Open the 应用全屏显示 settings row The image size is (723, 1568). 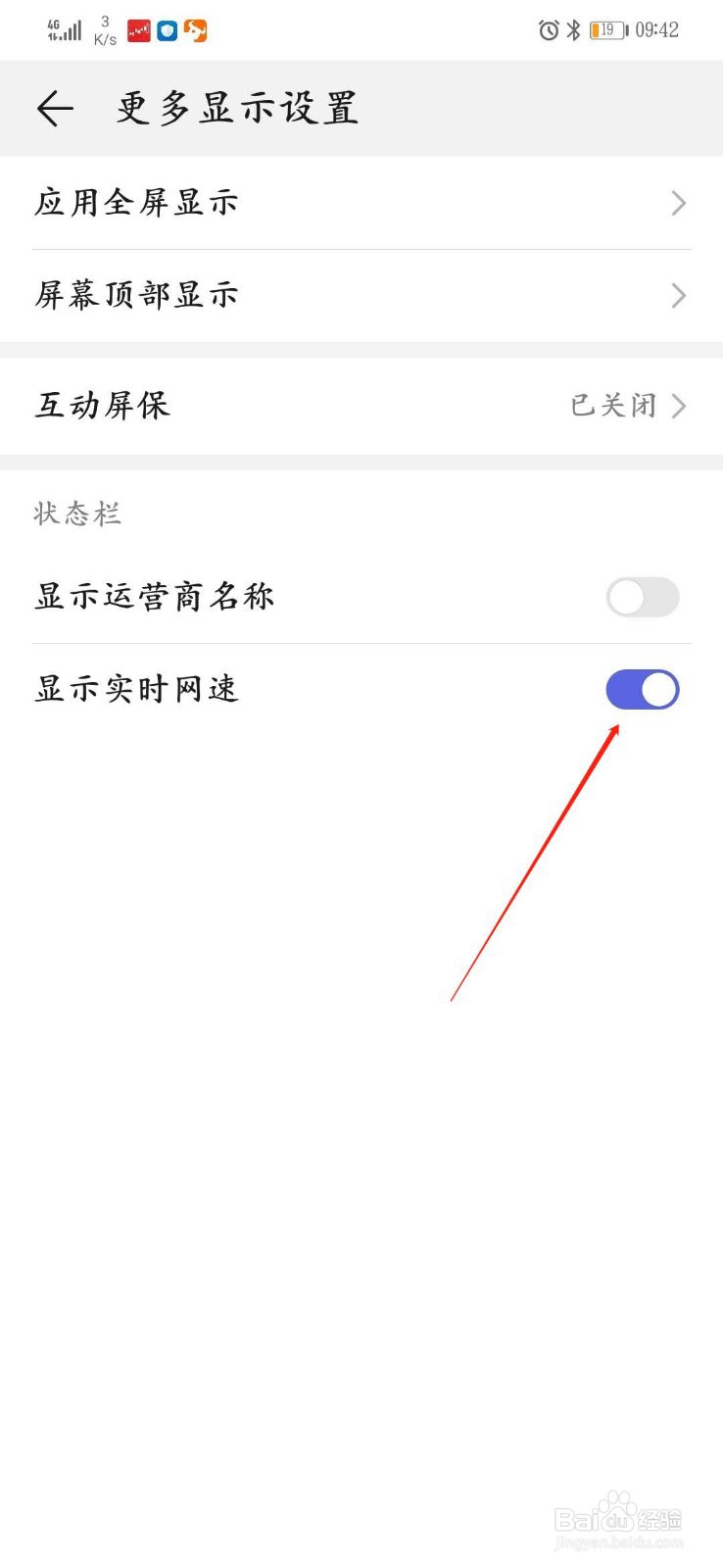tap(361, 203)
